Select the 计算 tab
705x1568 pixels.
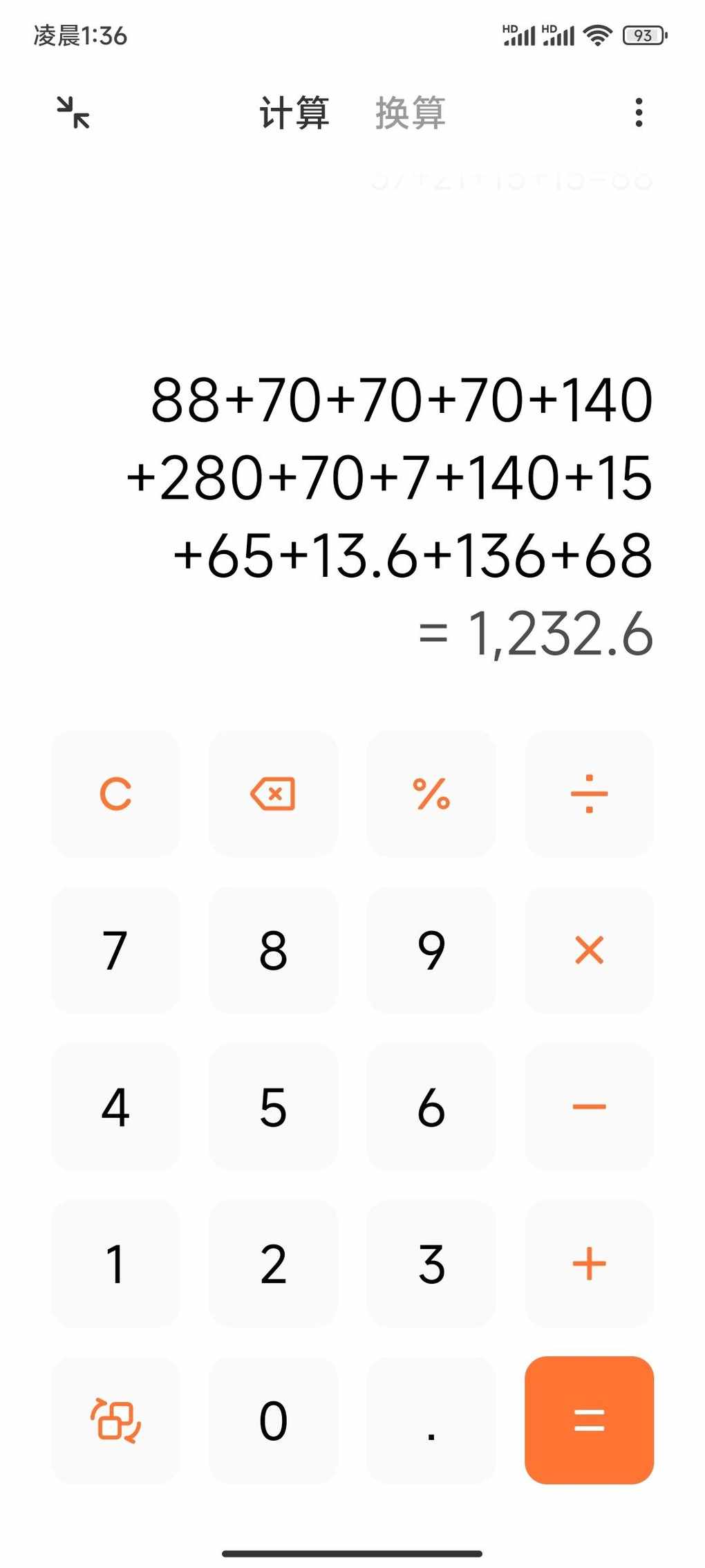tap(294, 113)
